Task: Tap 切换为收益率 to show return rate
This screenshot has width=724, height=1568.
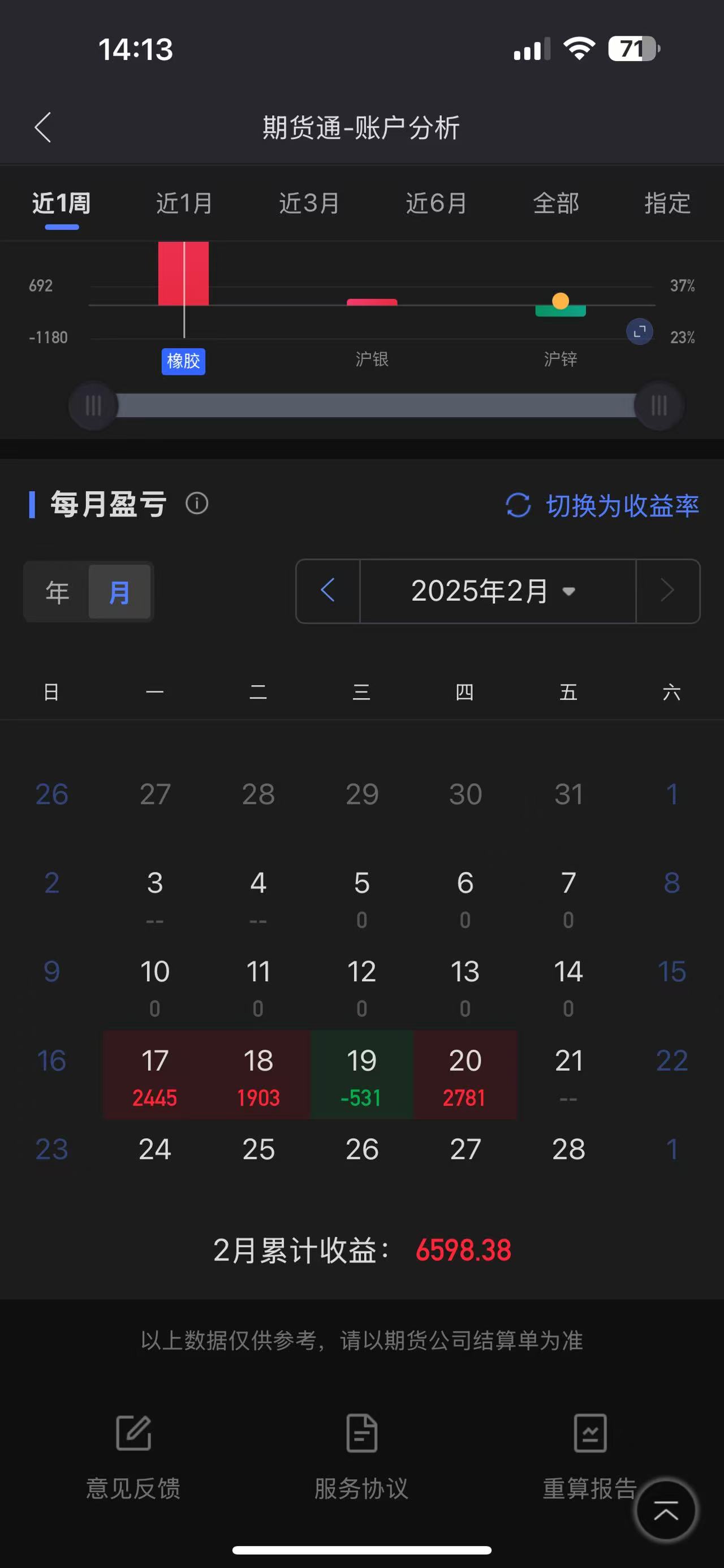Action: 602,505
